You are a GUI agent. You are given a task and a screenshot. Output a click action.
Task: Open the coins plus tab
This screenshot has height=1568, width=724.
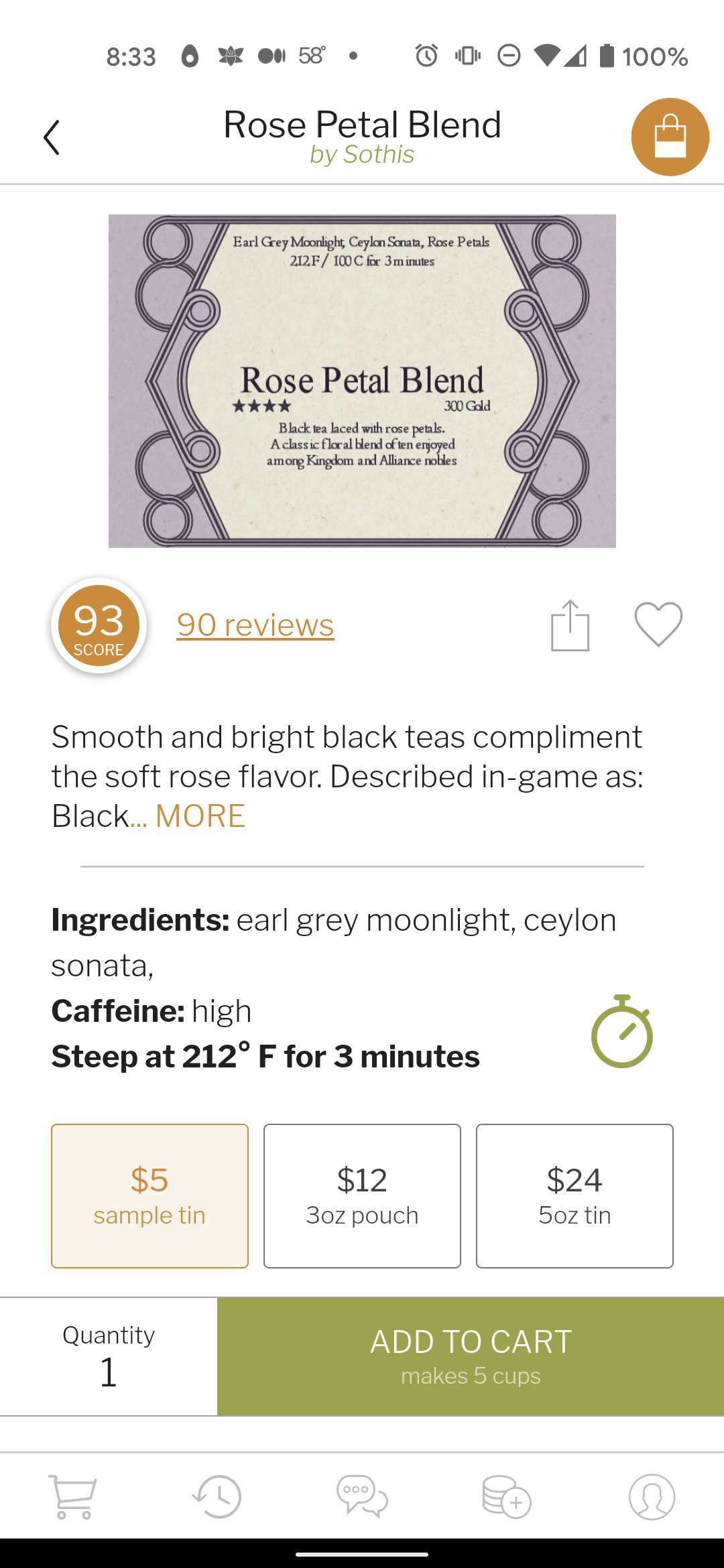pyautogui.click(x=507, y=1496)
